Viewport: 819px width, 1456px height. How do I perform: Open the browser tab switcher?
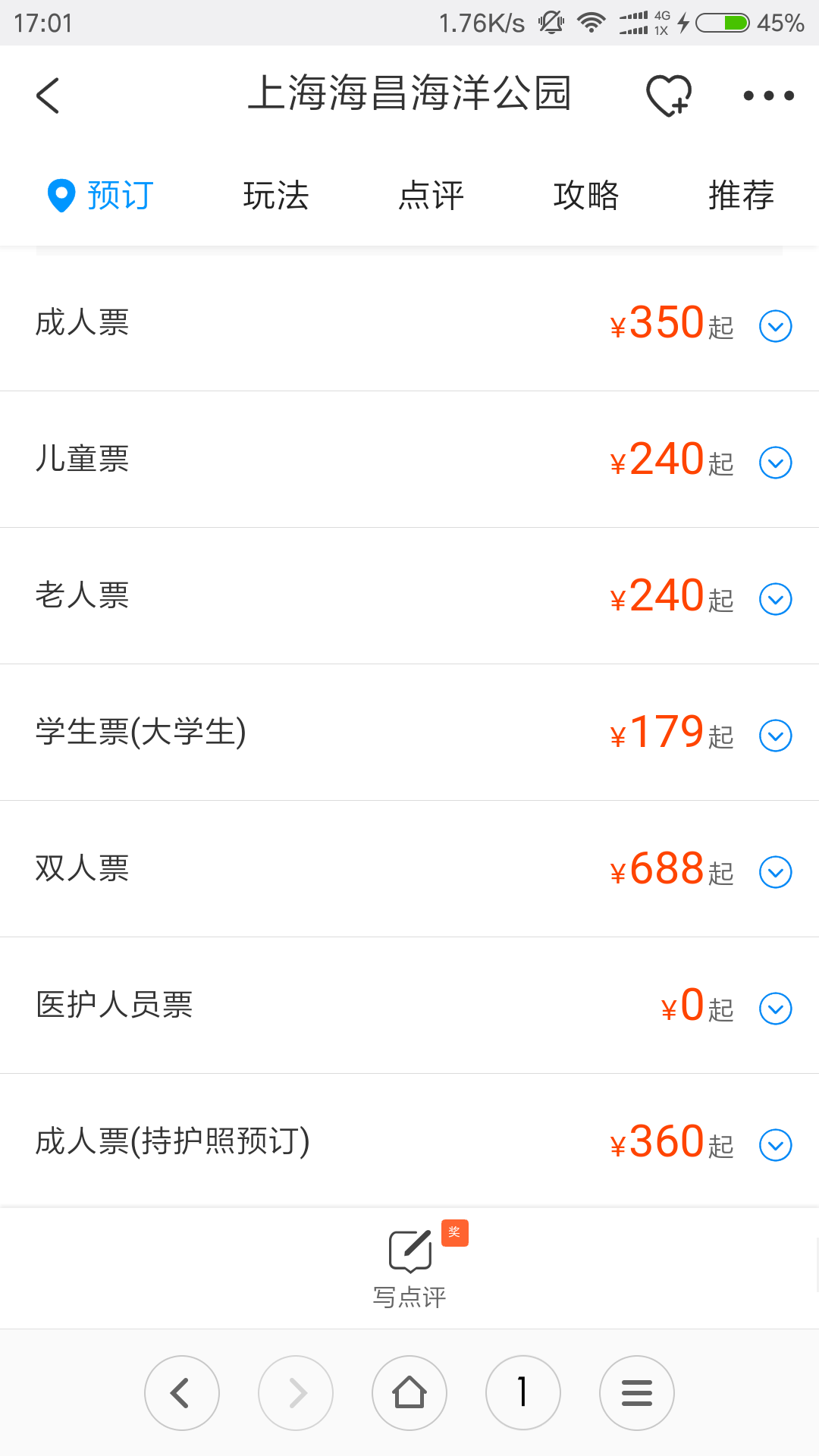tap(523, 1393)
